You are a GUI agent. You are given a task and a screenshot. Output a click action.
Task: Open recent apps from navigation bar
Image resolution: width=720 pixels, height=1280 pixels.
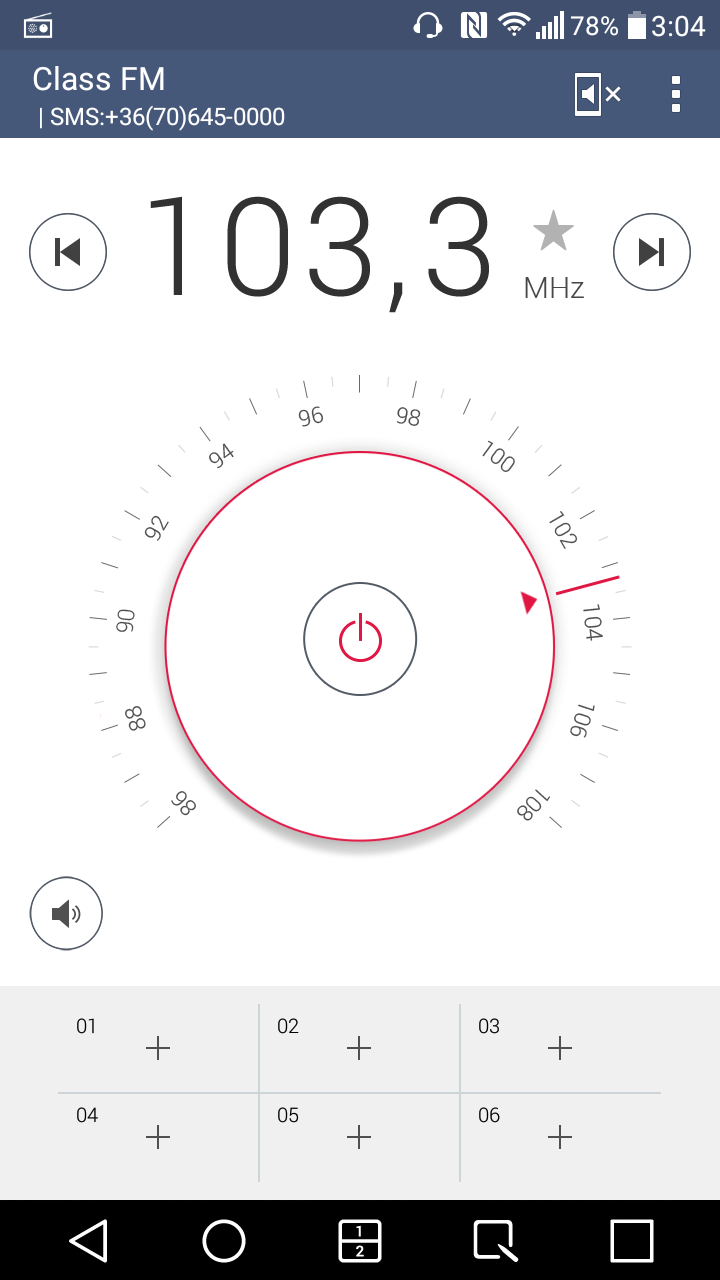pos(632,1241)
